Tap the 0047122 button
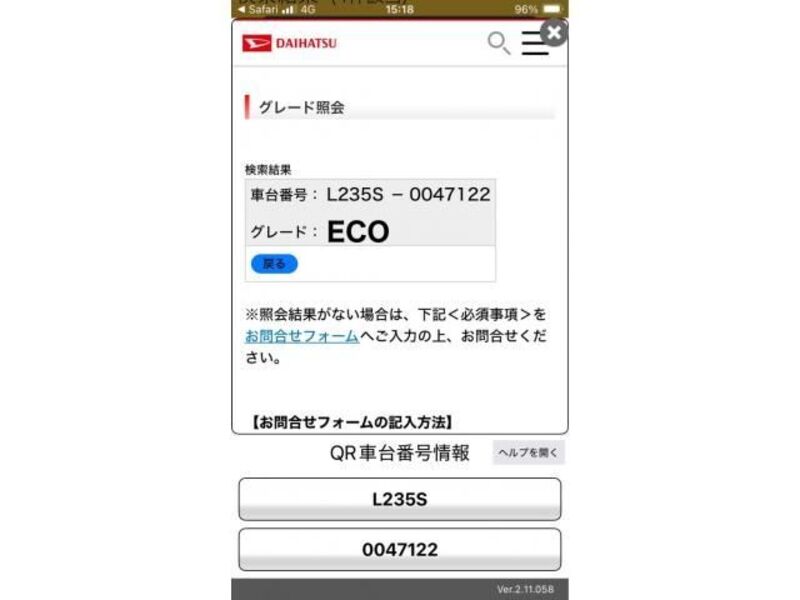 pyautogui.click(x=399, y=549)
